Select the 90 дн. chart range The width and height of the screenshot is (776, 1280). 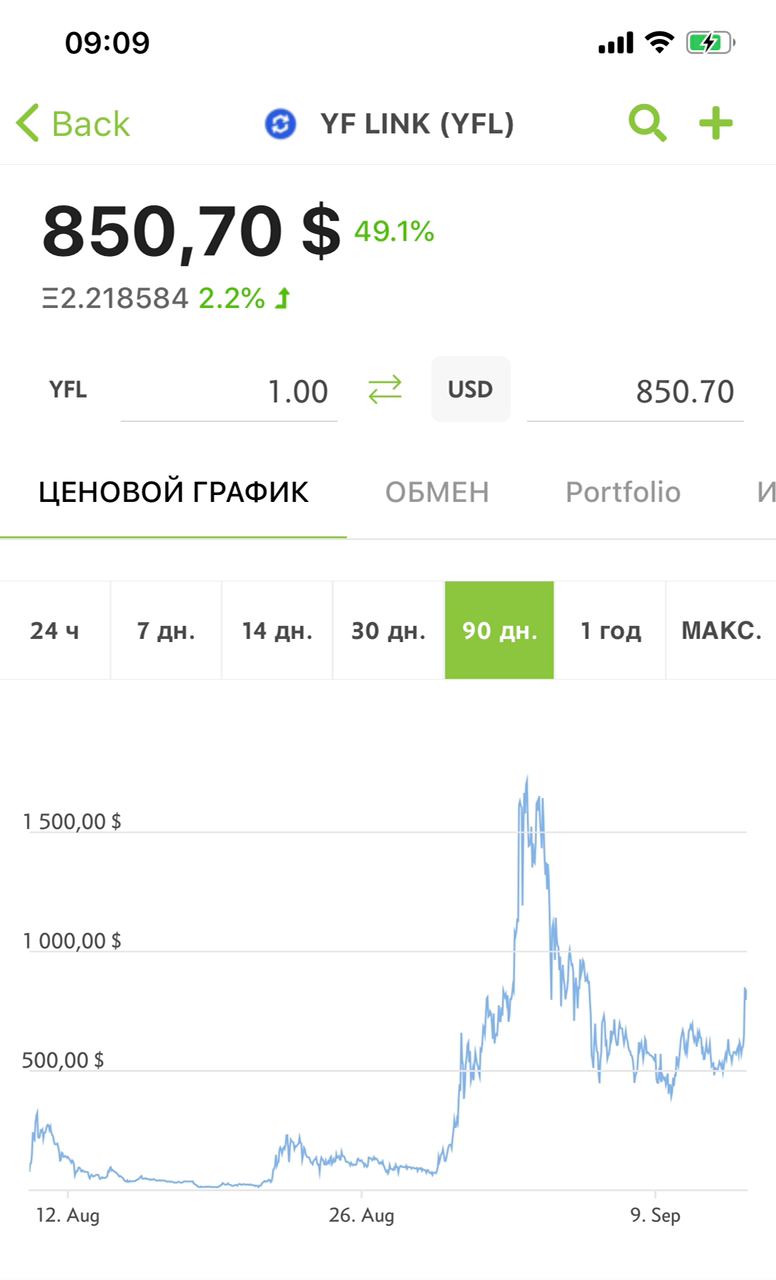click(x=499, y=631)
